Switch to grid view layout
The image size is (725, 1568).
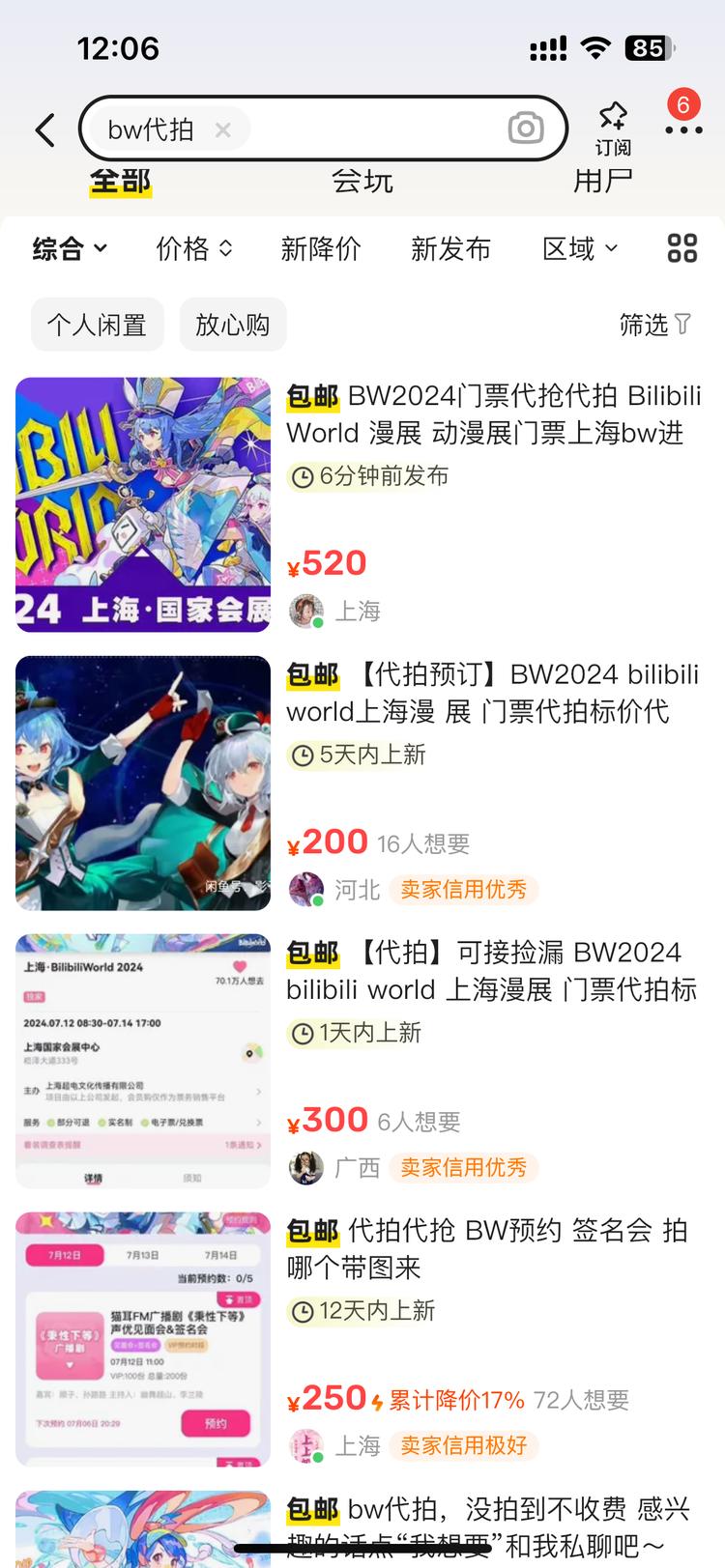pyautogui.click(x=681, y=248)
